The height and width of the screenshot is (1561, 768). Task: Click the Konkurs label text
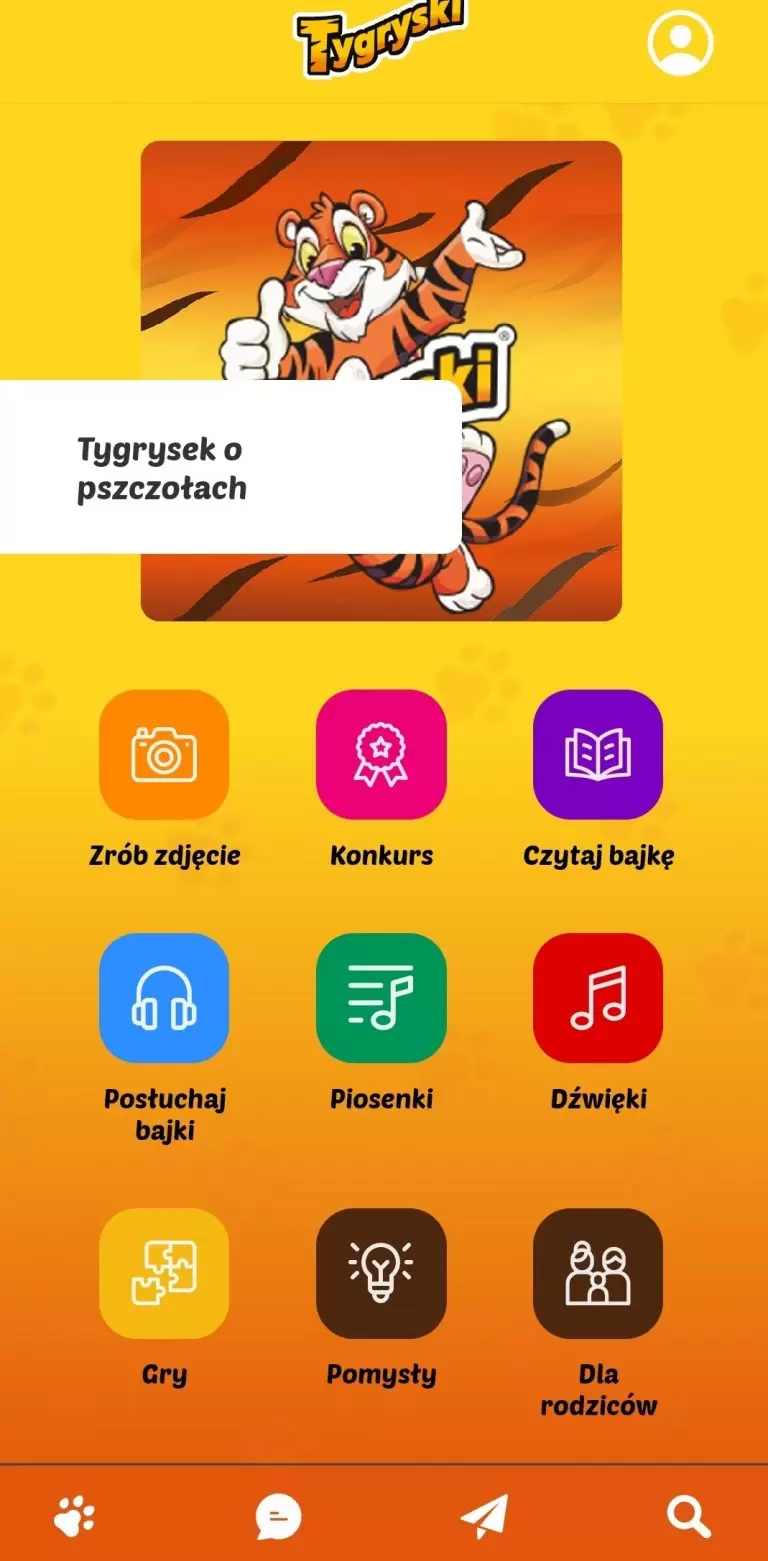[381, 855]
